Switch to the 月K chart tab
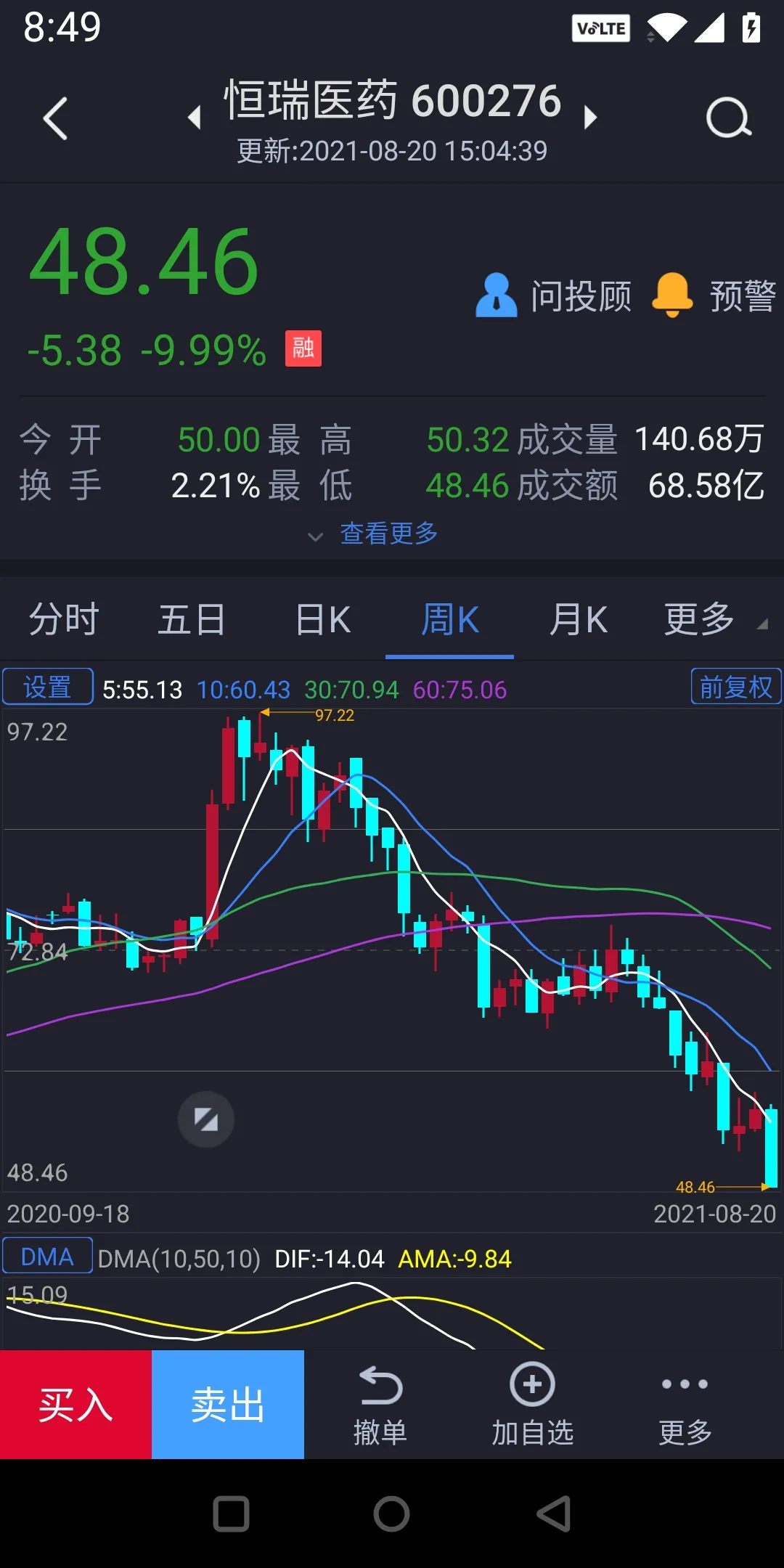Image resolution: width=784 pixels, height=1568 pixels. click(579, 620)
